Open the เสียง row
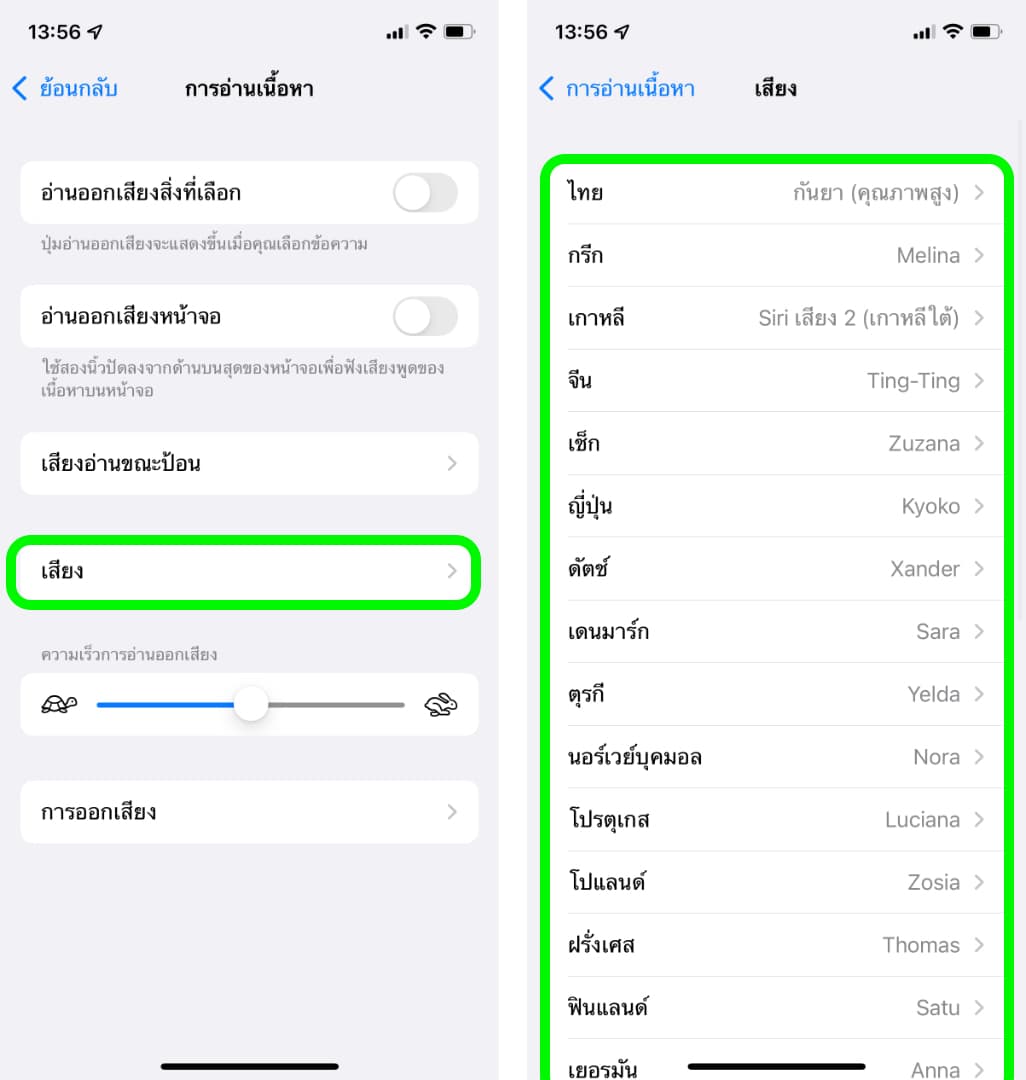The image size is (1026, 1080). pos(249,572)
